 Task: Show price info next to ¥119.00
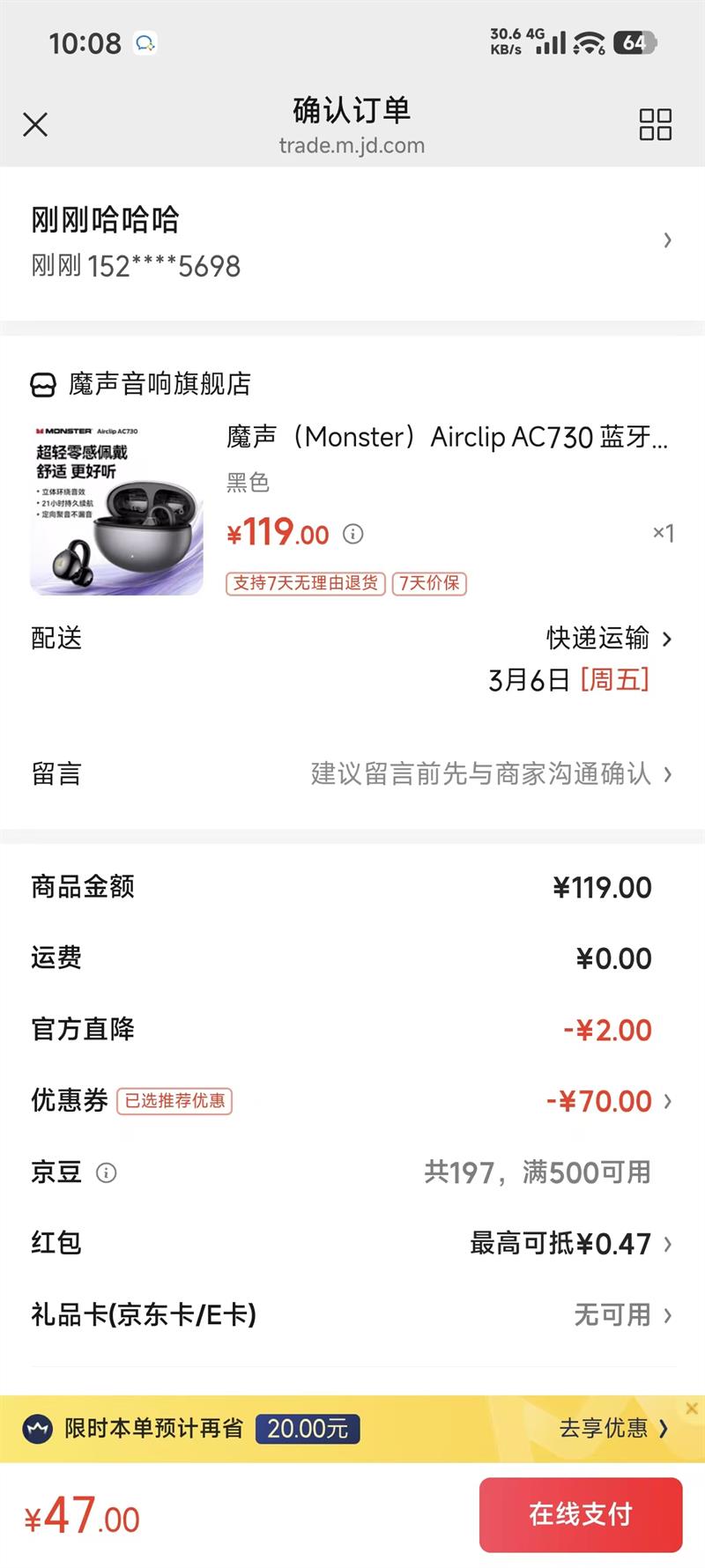coord(353,534)
